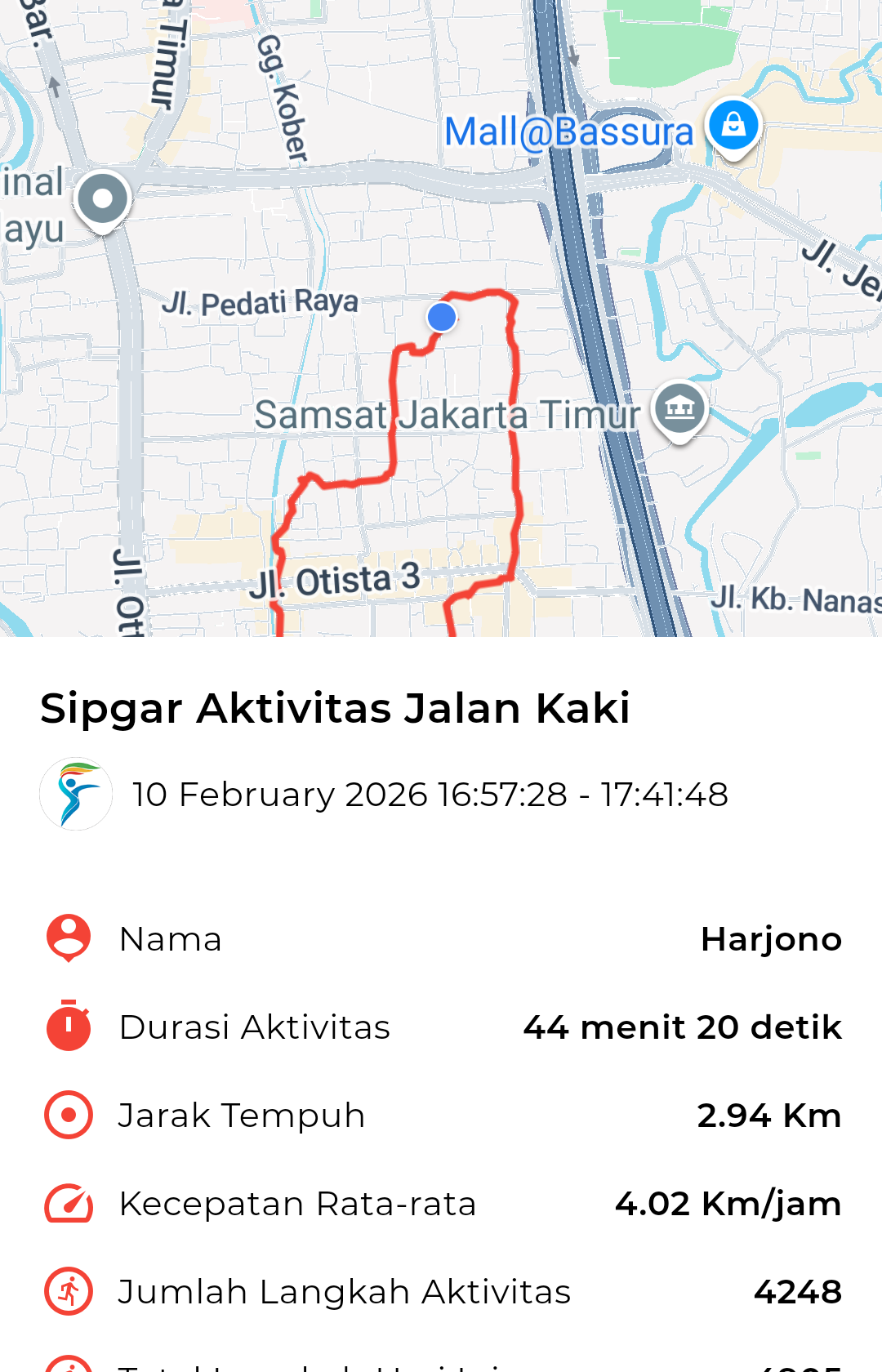Open the gray place marker near Jl. Otista

[x=103, y=198]
